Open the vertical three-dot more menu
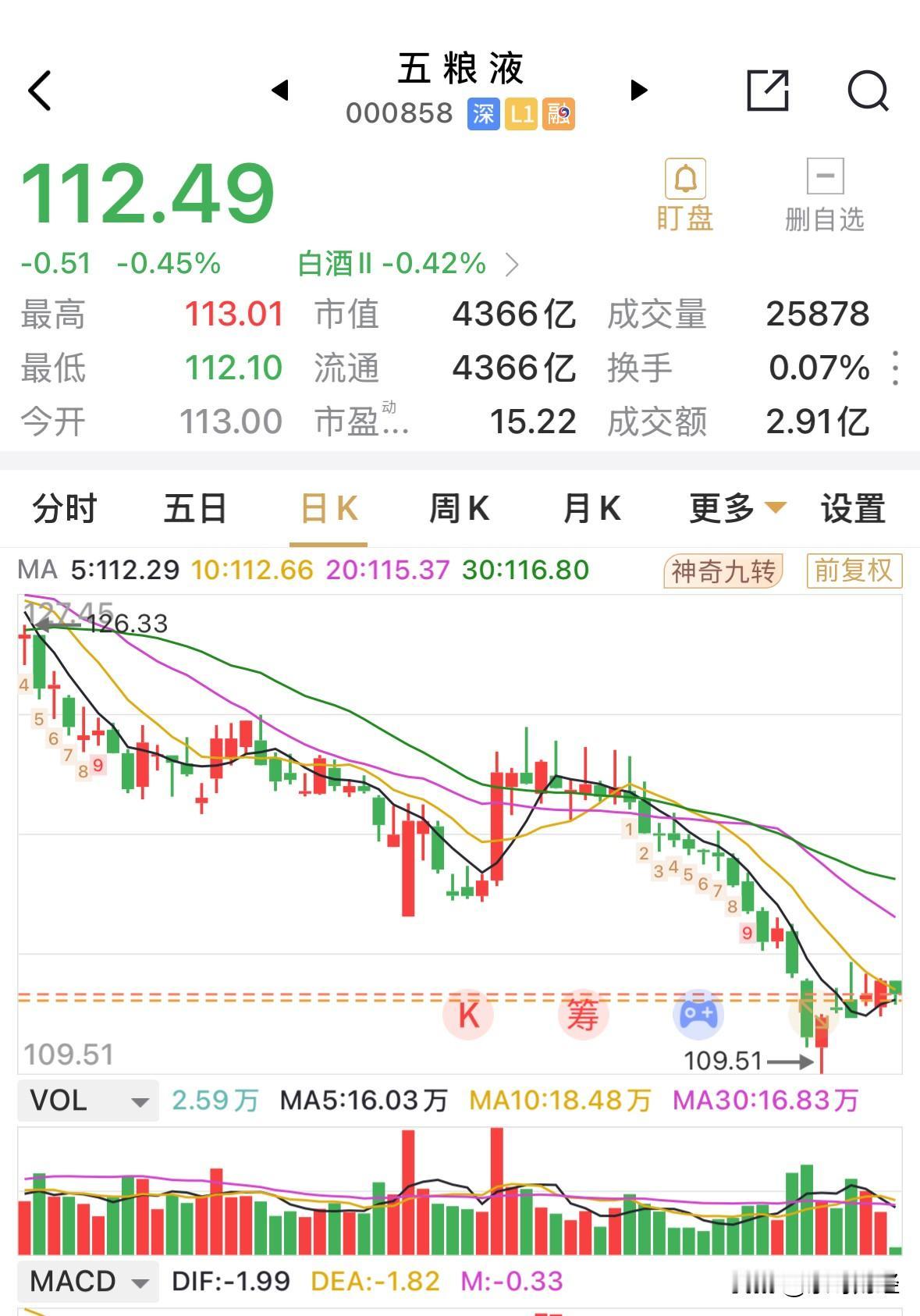Screen dimensions: 920x1316 [896, 369]
